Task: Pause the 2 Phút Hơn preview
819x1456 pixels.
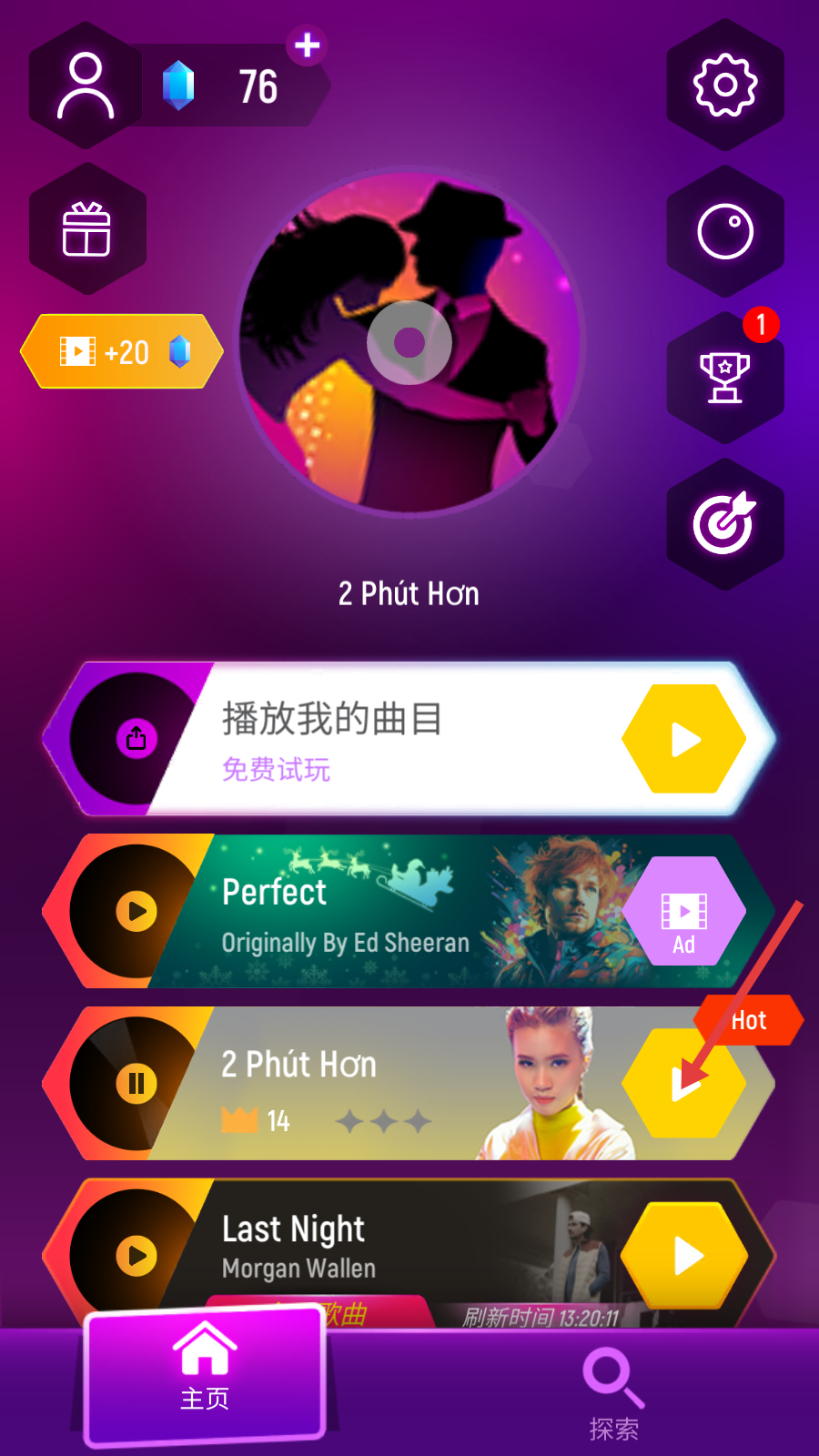Action: [136, 1083]
